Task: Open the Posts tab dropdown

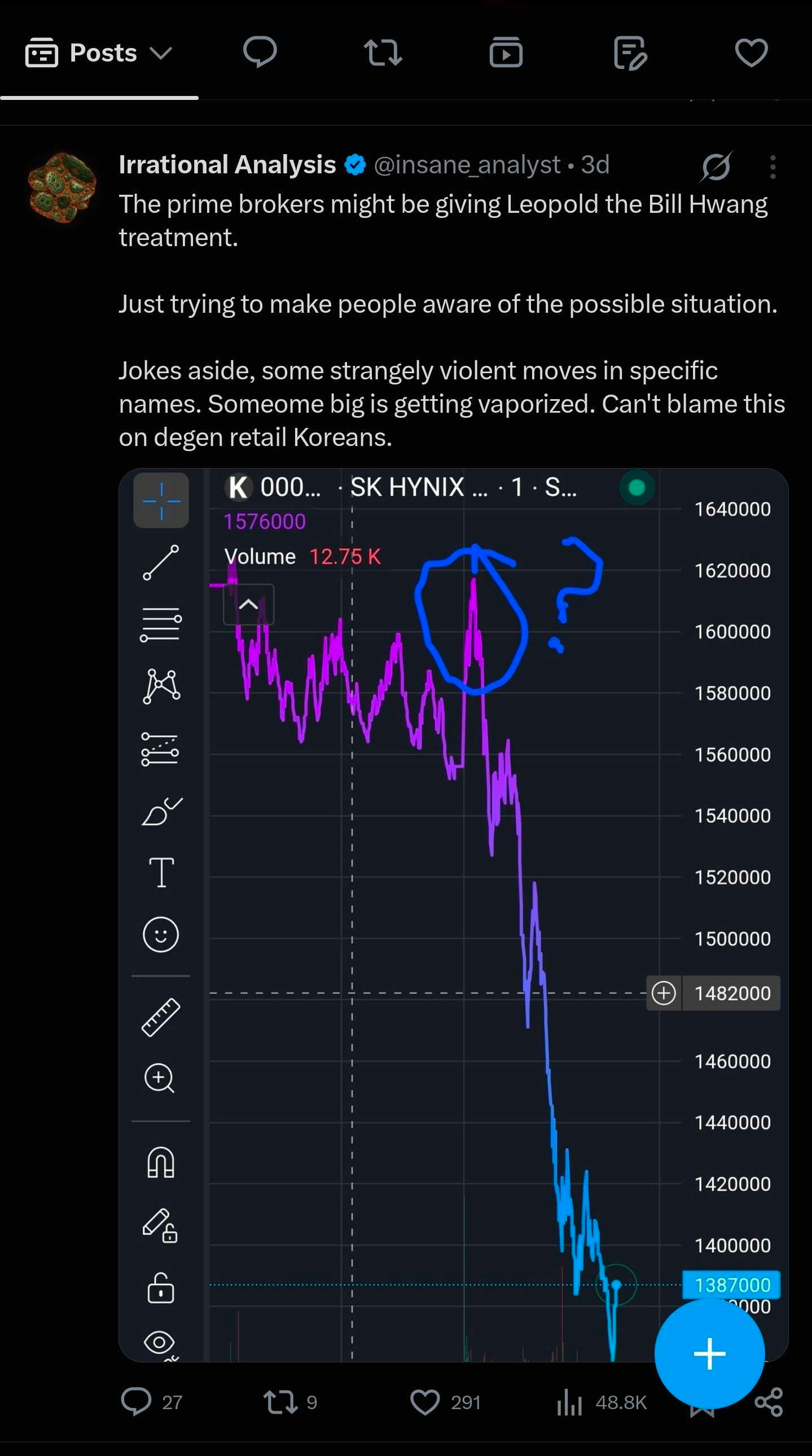Action: (99, 53)
